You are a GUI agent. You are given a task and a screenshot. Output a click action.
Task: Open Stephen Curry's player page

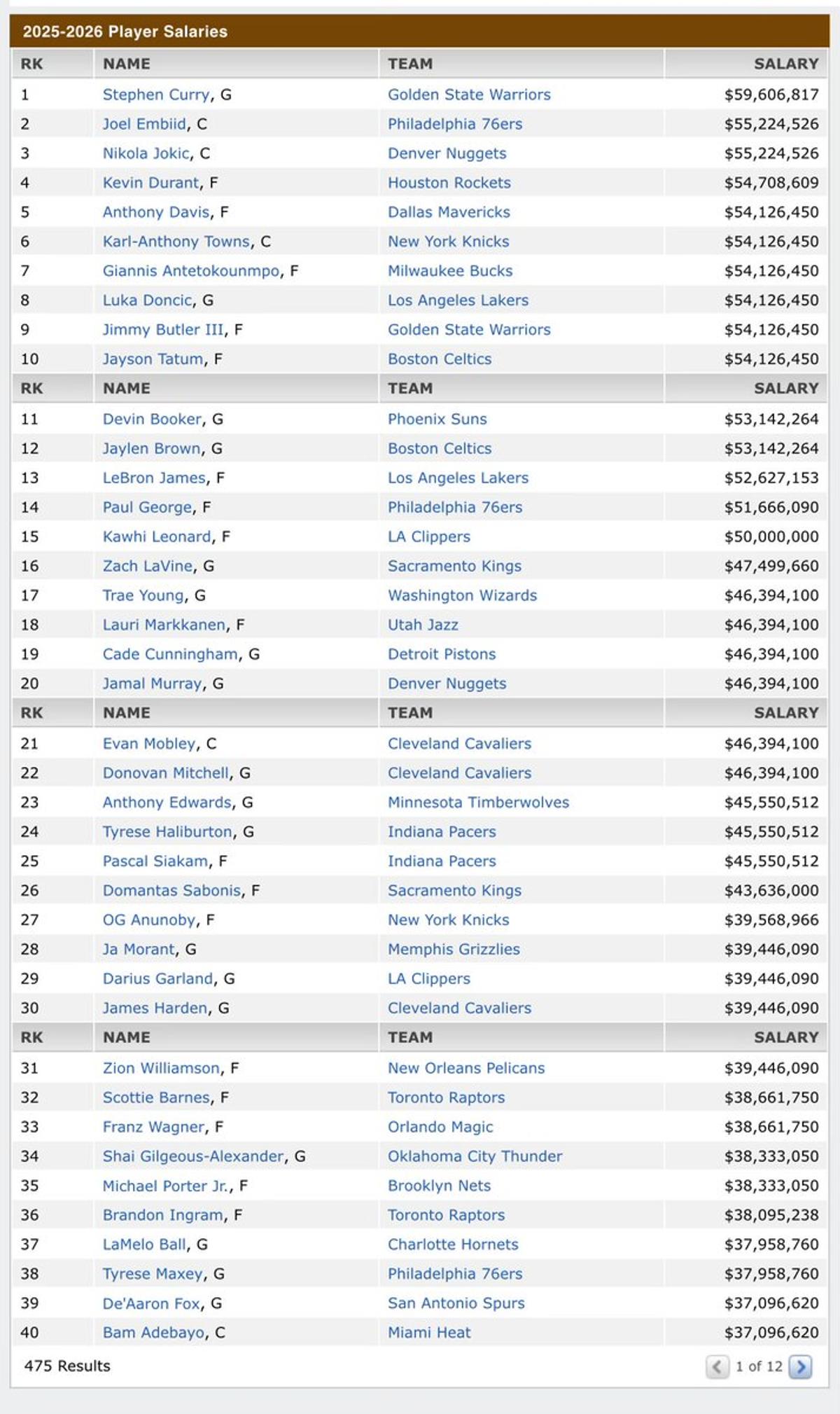coord(156,95)
